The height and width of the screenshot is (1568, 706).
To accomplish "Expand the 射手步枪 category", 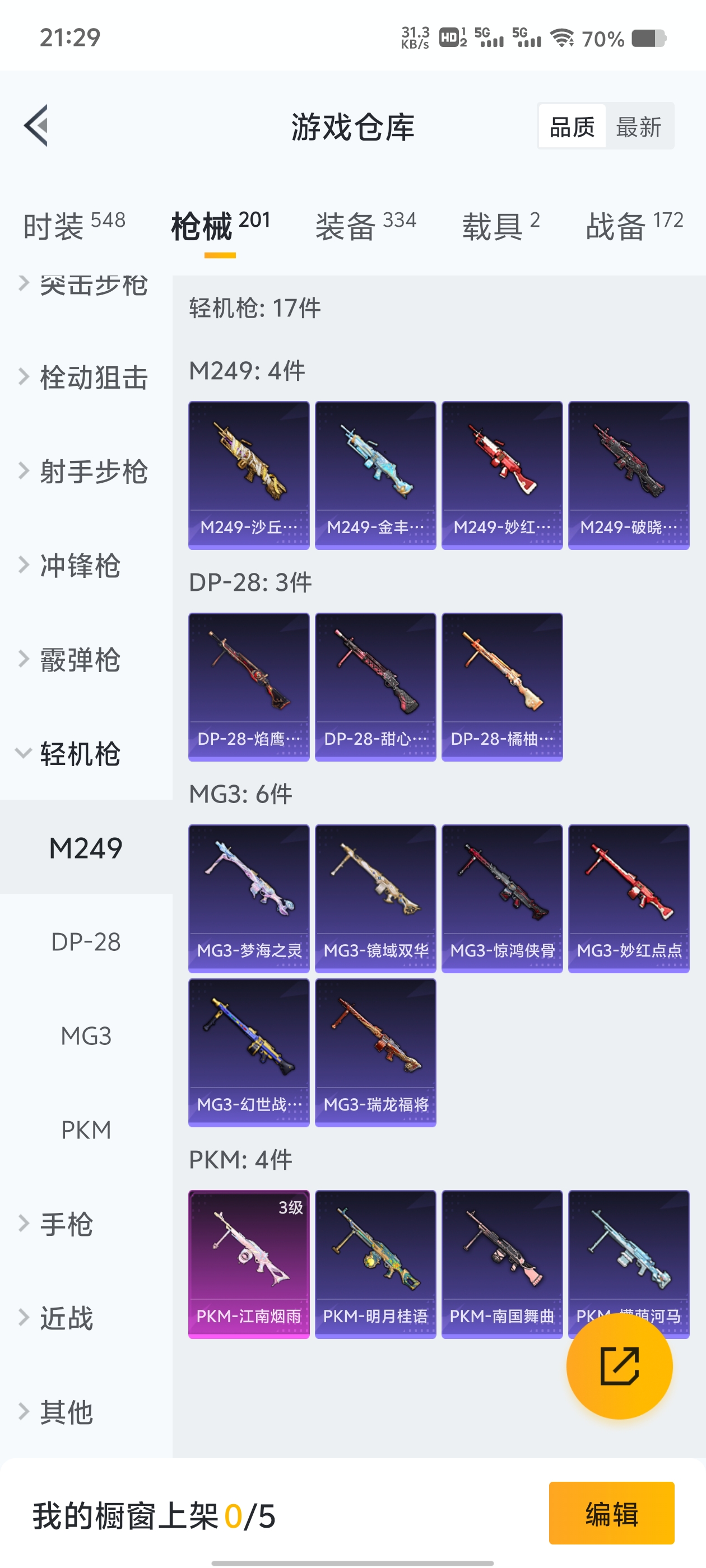I will tap(86, 472).
